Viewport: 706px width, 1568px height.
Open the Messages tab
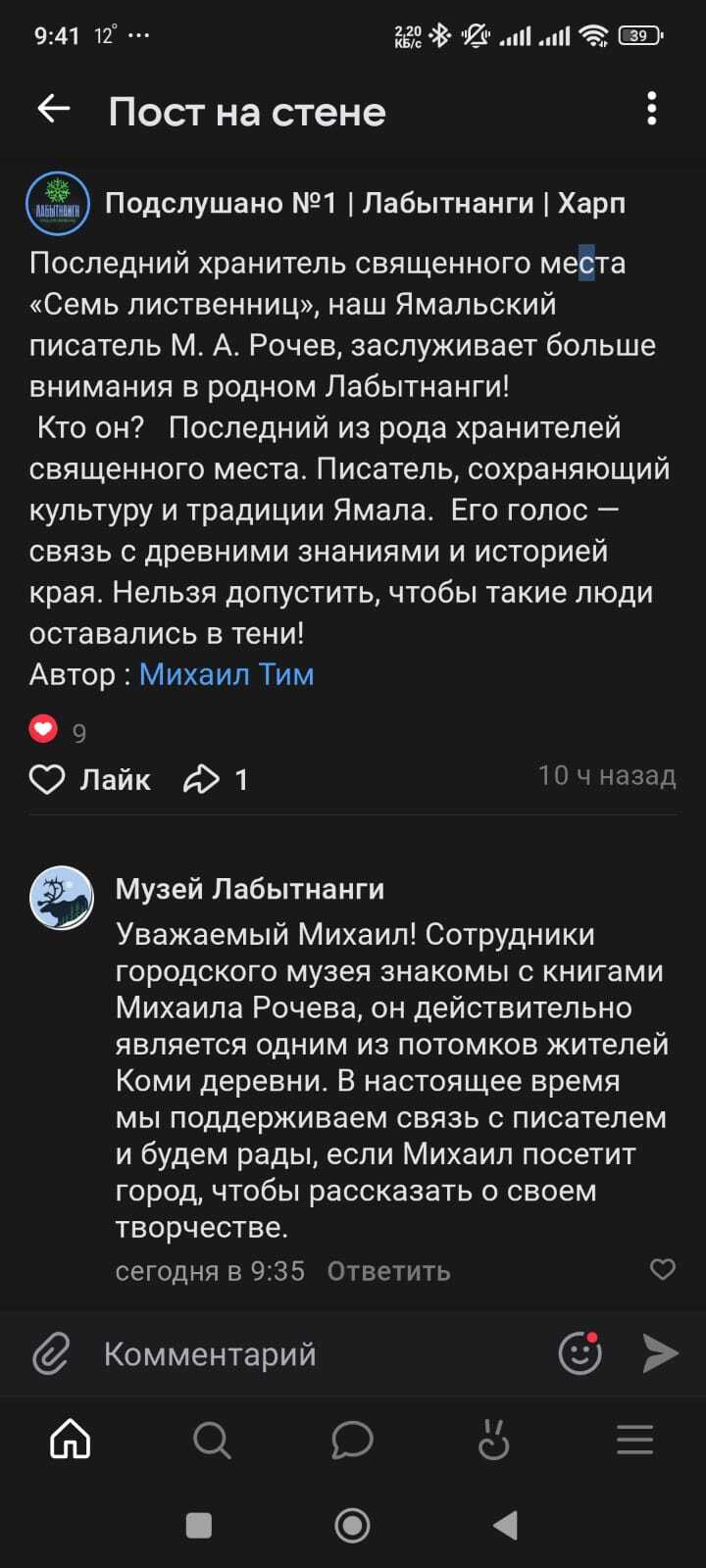click(x=352, y=1441)
